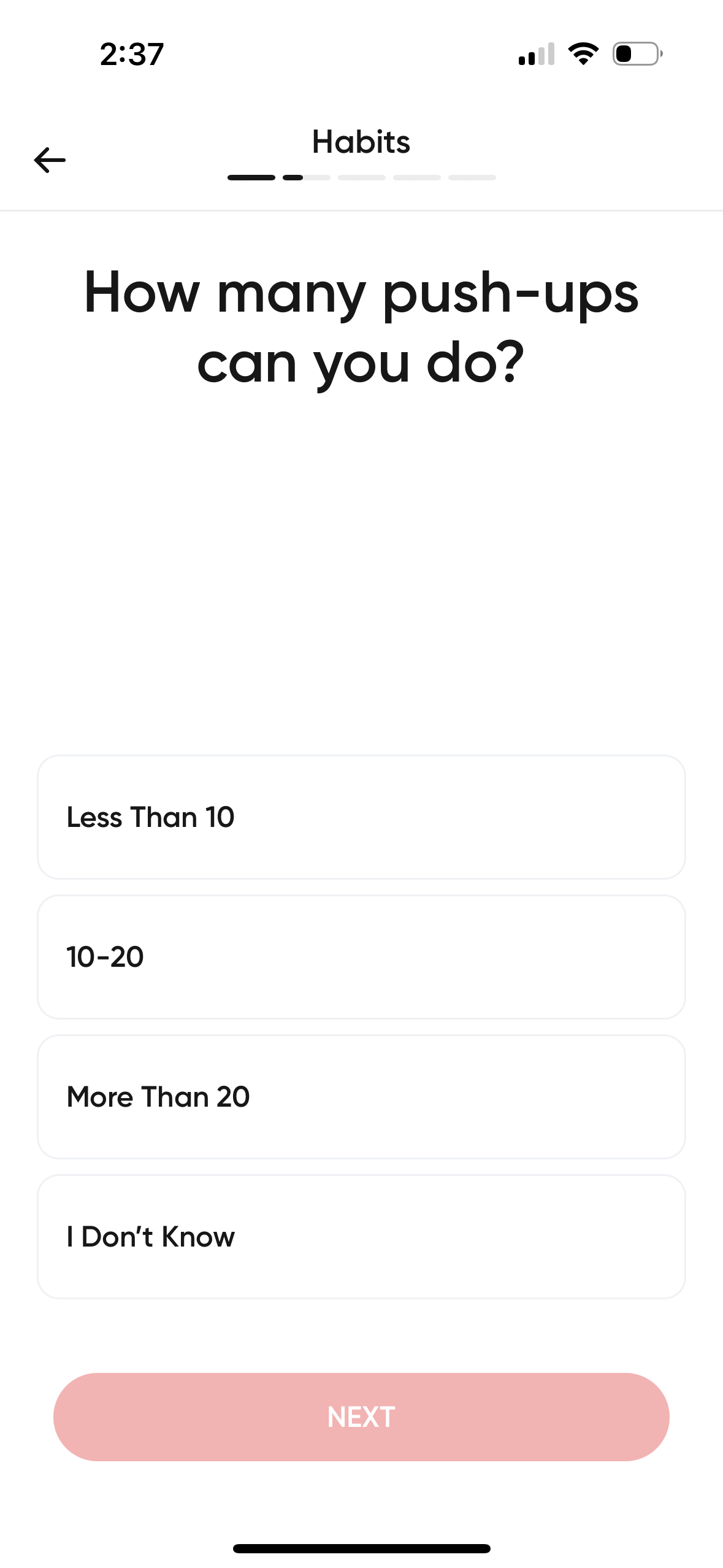Tap the clock showing 2:37
723x1568 pixels.
[x=131, y=54]
